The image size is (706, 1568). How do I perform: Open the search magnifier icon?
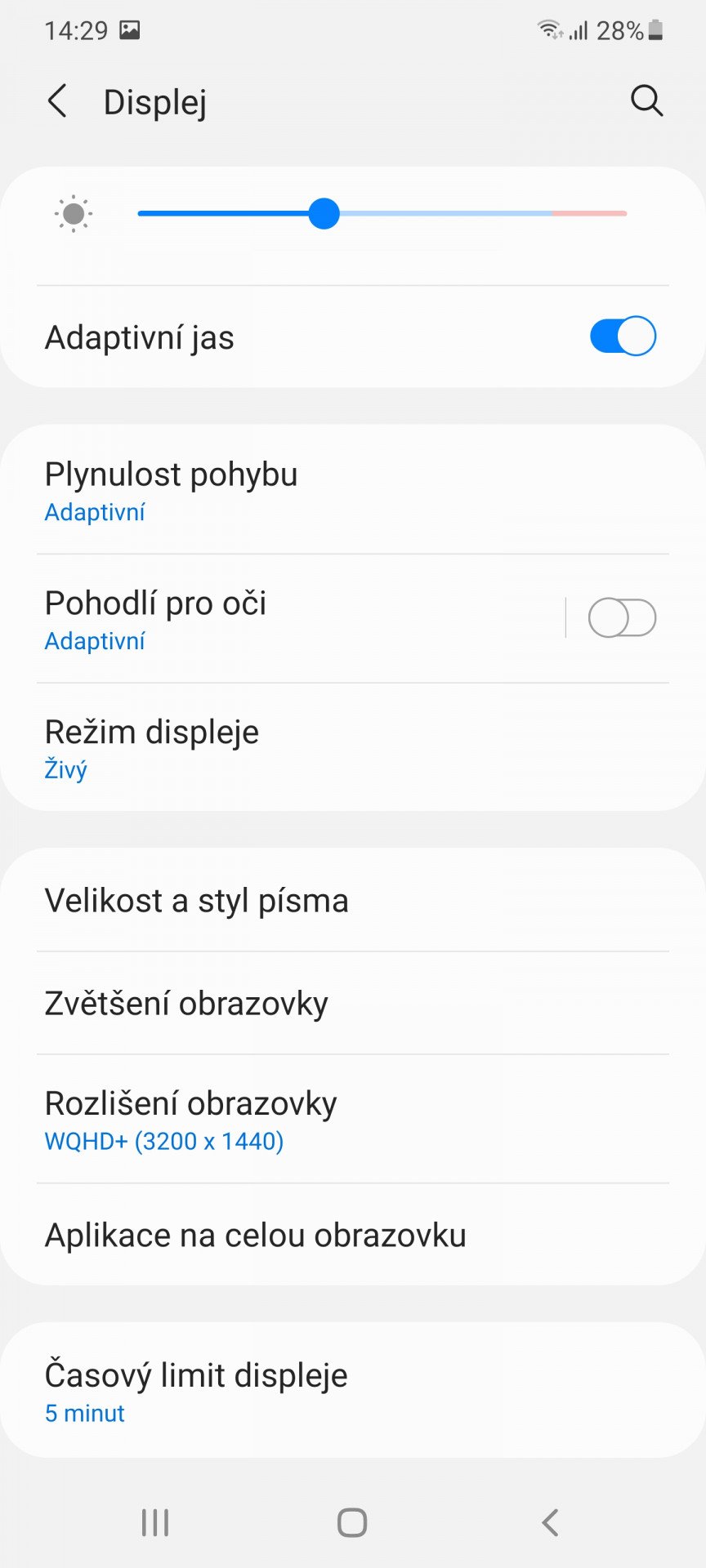point(646,101)
